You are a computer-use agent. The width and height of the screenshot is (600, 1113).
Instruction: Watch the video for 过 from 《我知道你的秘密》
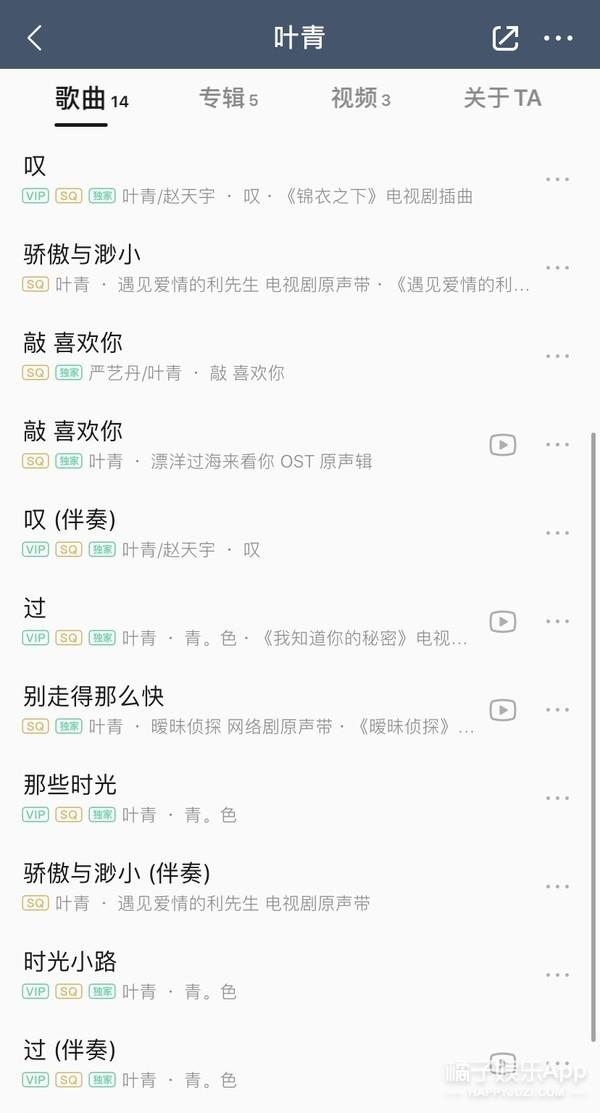pos(503,622)
